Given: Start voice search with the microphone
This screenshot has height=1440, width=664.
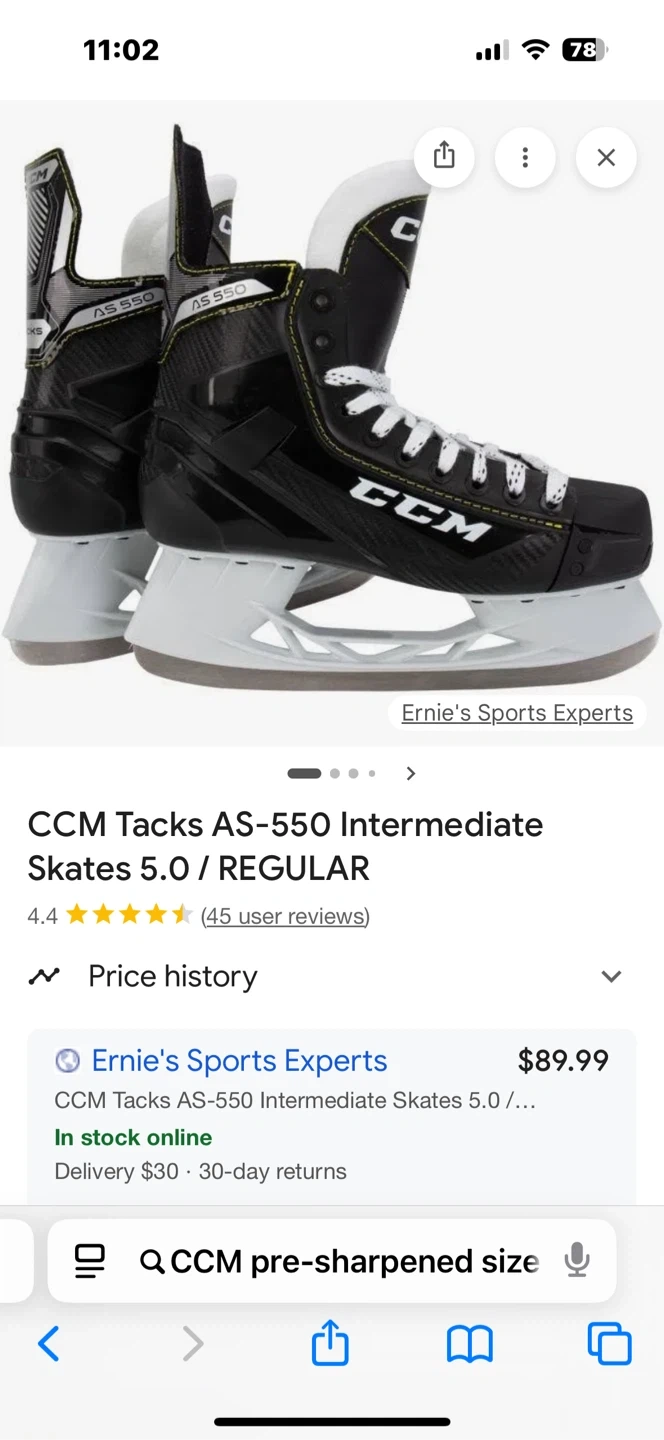Looking at the screenshot, I should (x=577, y=1261).
